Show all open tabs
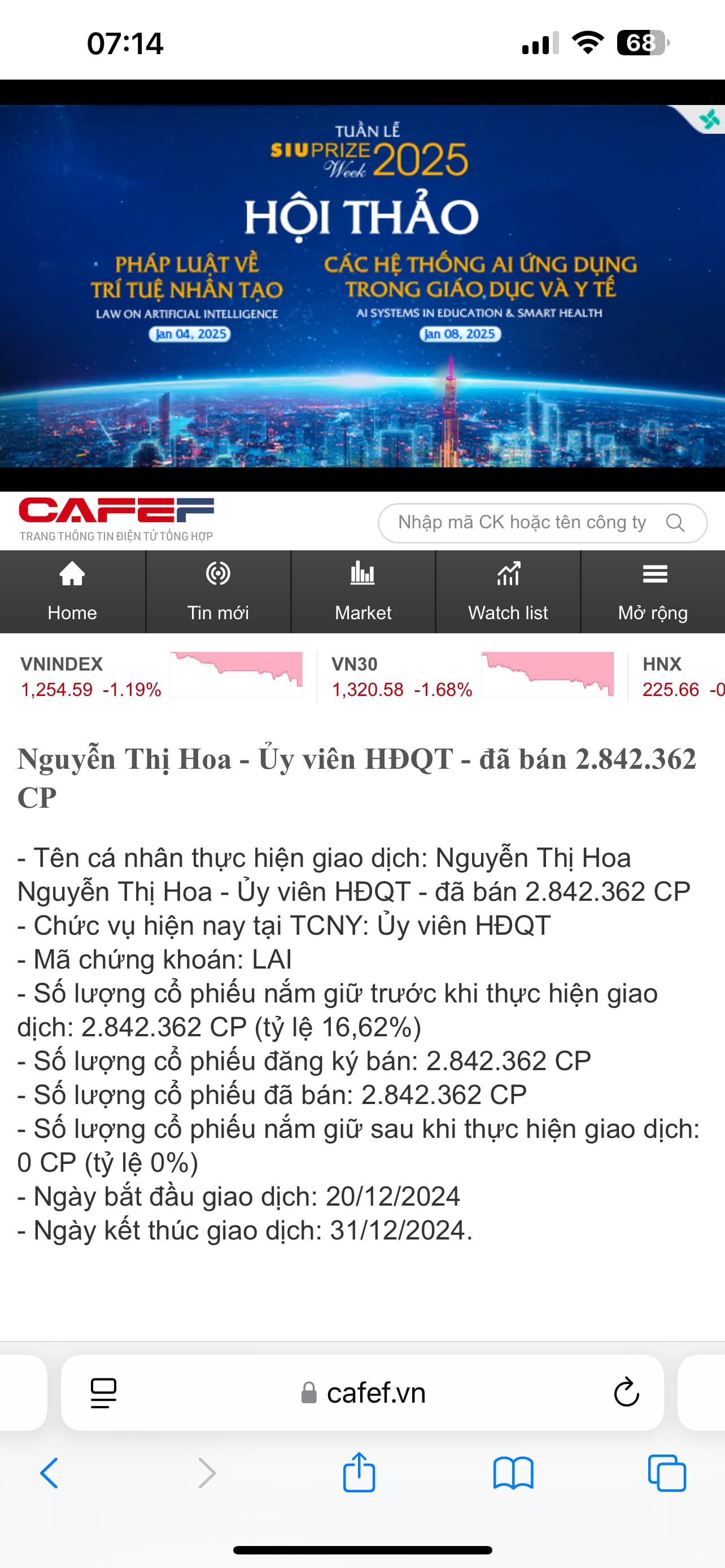Image resolution: width=725 pixels, height=1568 pixels. pos(667,1473)
